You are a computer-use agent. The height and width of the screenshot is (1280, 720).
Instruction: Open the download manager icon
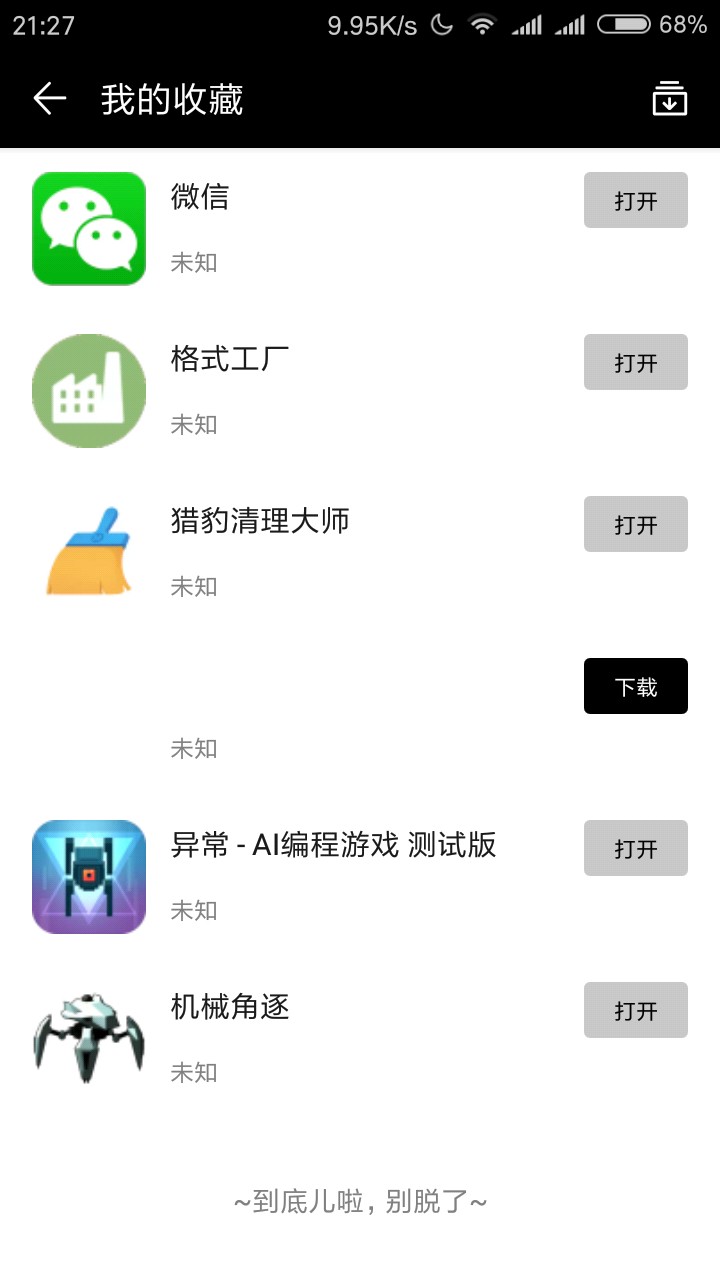669,99
